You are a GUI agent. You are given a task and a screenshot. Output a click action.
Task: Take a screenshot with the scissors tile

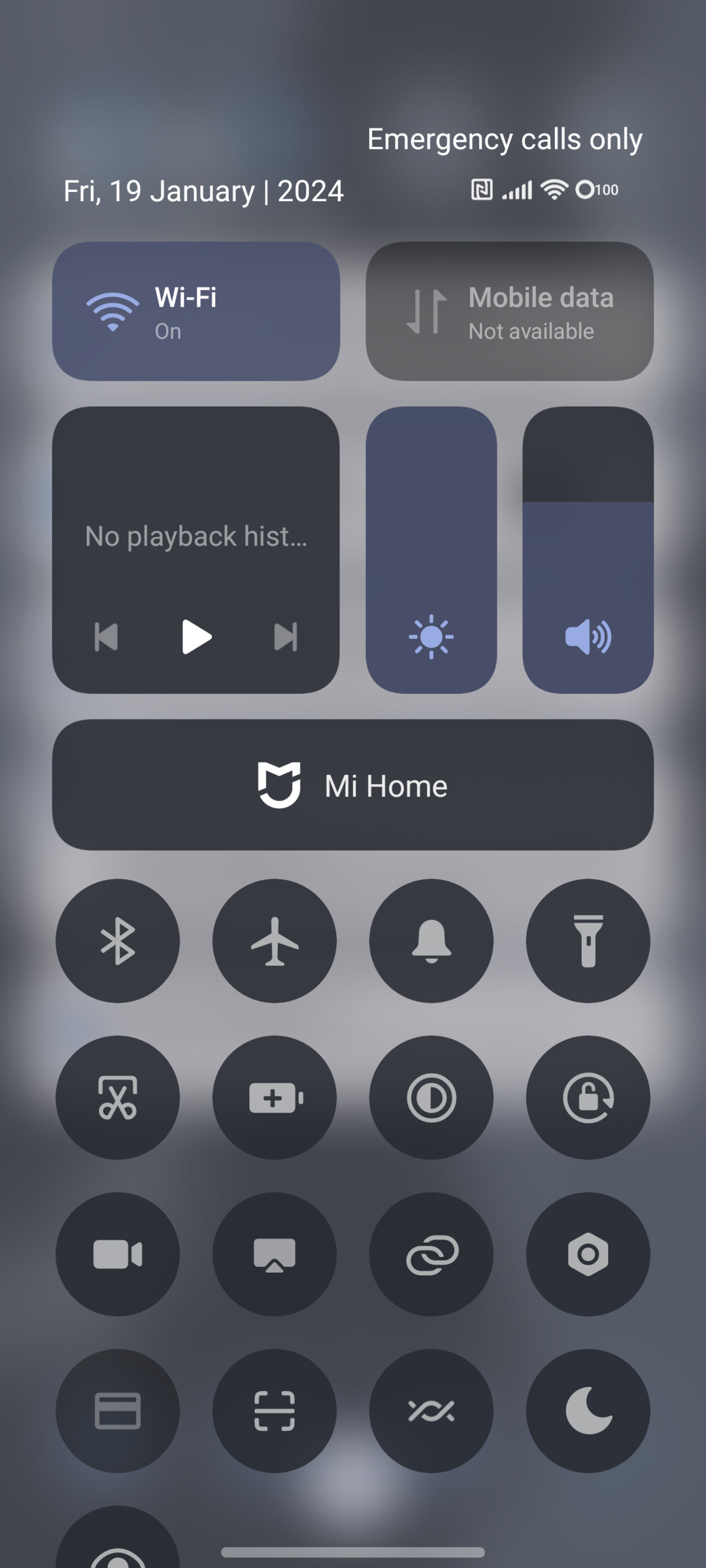coord(118,1098)
